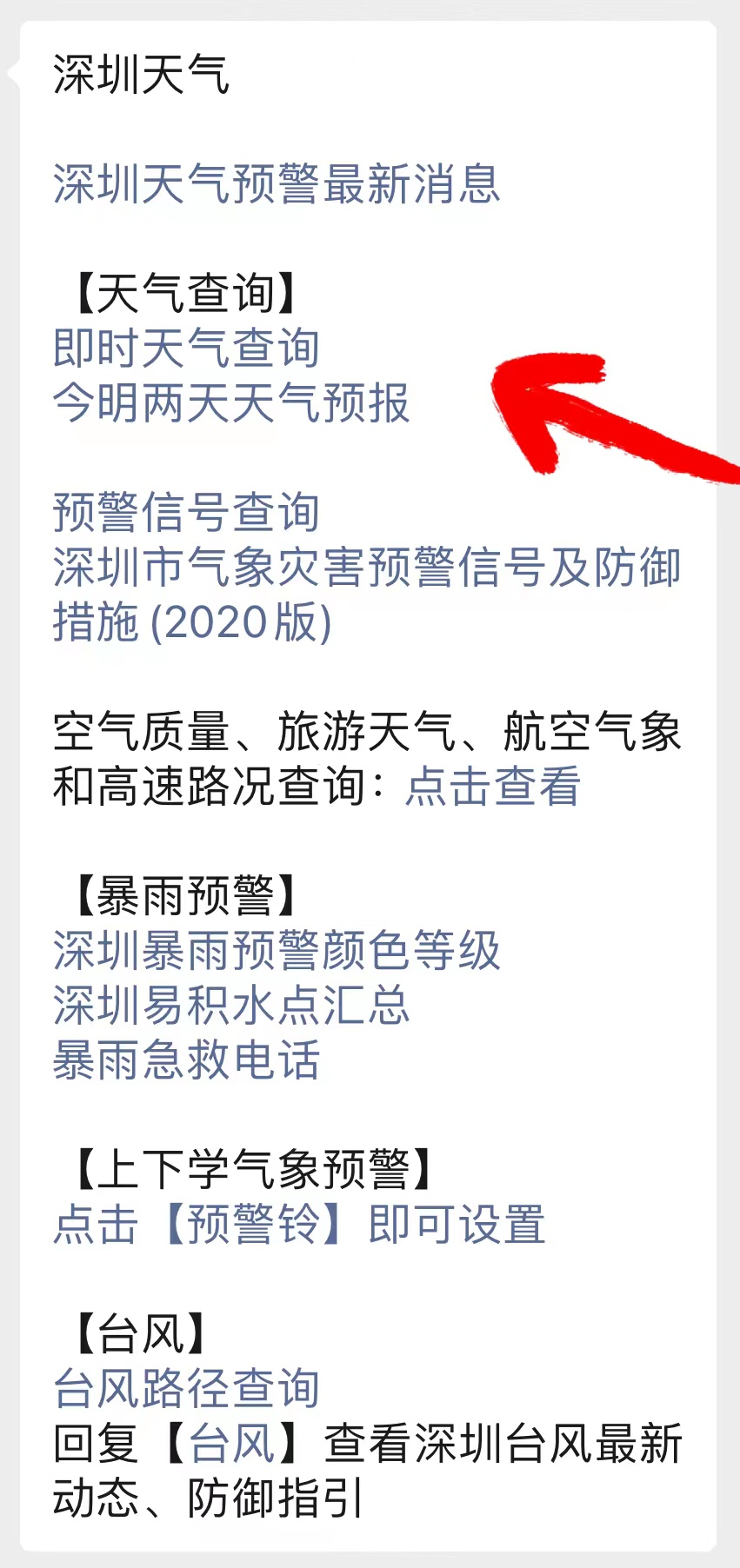Open 深圳暴雨预警颜色等级 link
Viewport: 740px width, 1568px height.
[x=277, y=951]
